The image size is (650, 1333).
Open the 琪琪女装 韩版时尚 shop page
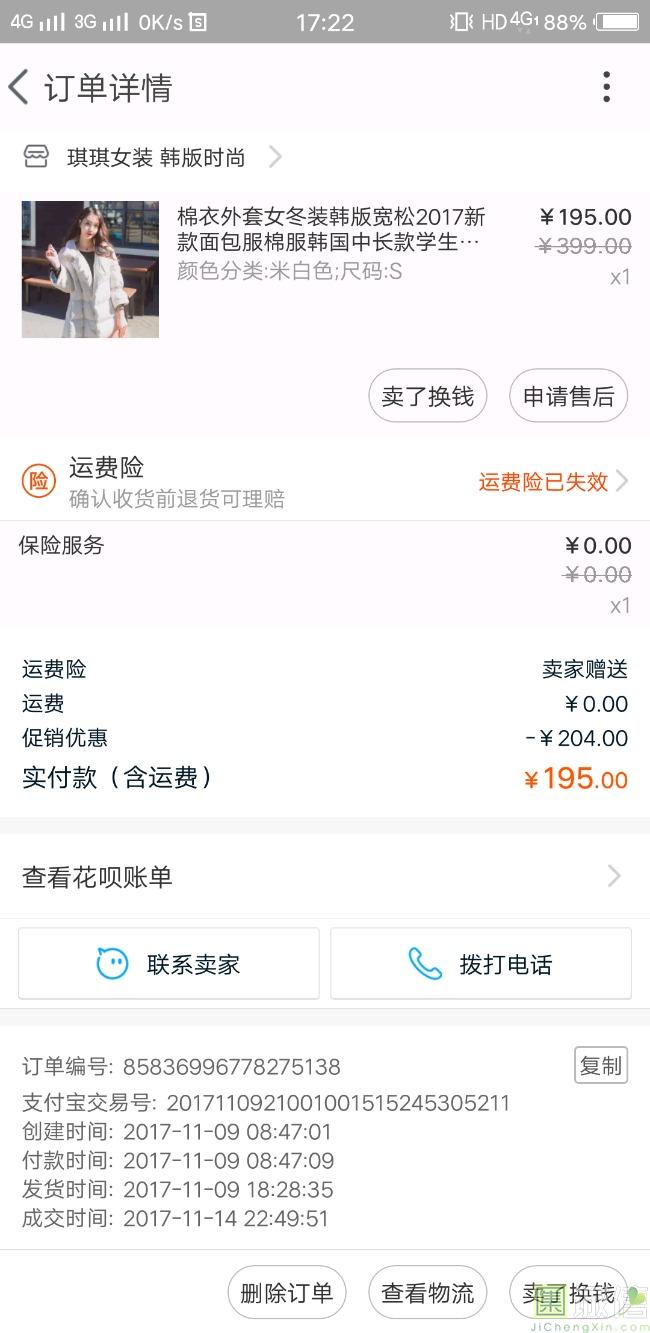(155, 157)
